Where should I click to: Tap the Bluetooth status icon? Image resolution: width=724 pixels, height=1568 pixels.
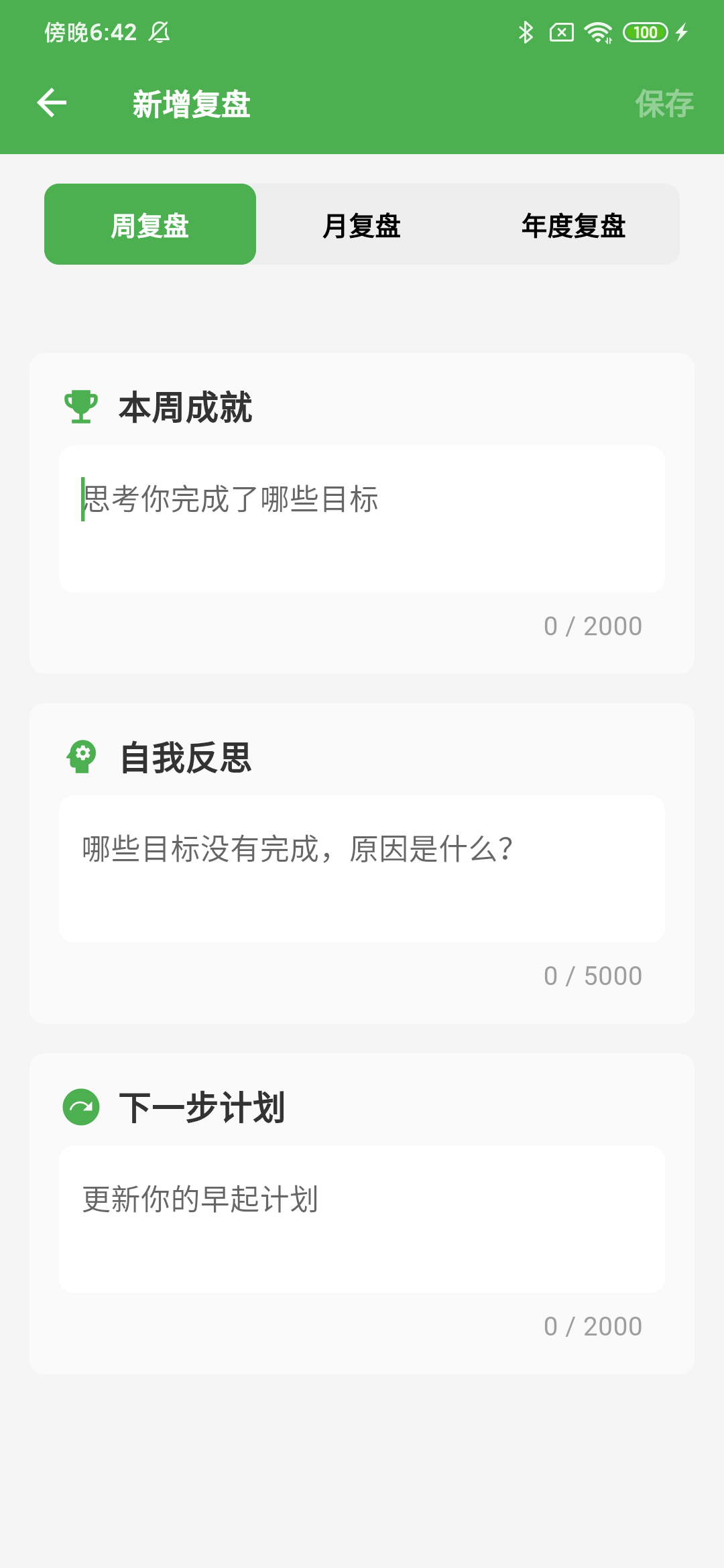coord(526,31)
